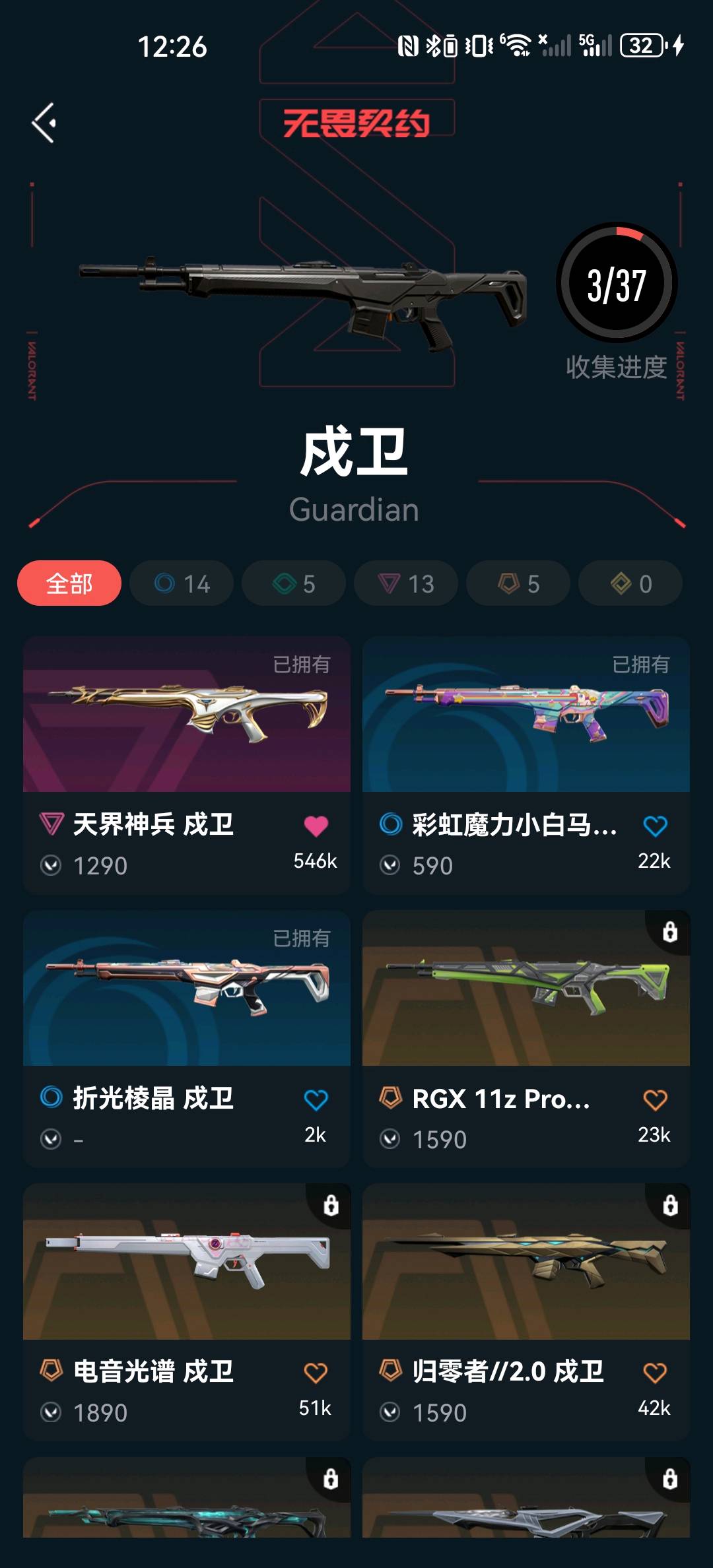
Task: Like the 归零者//2.0 戍卫 skin
Action: (655, 1373)
